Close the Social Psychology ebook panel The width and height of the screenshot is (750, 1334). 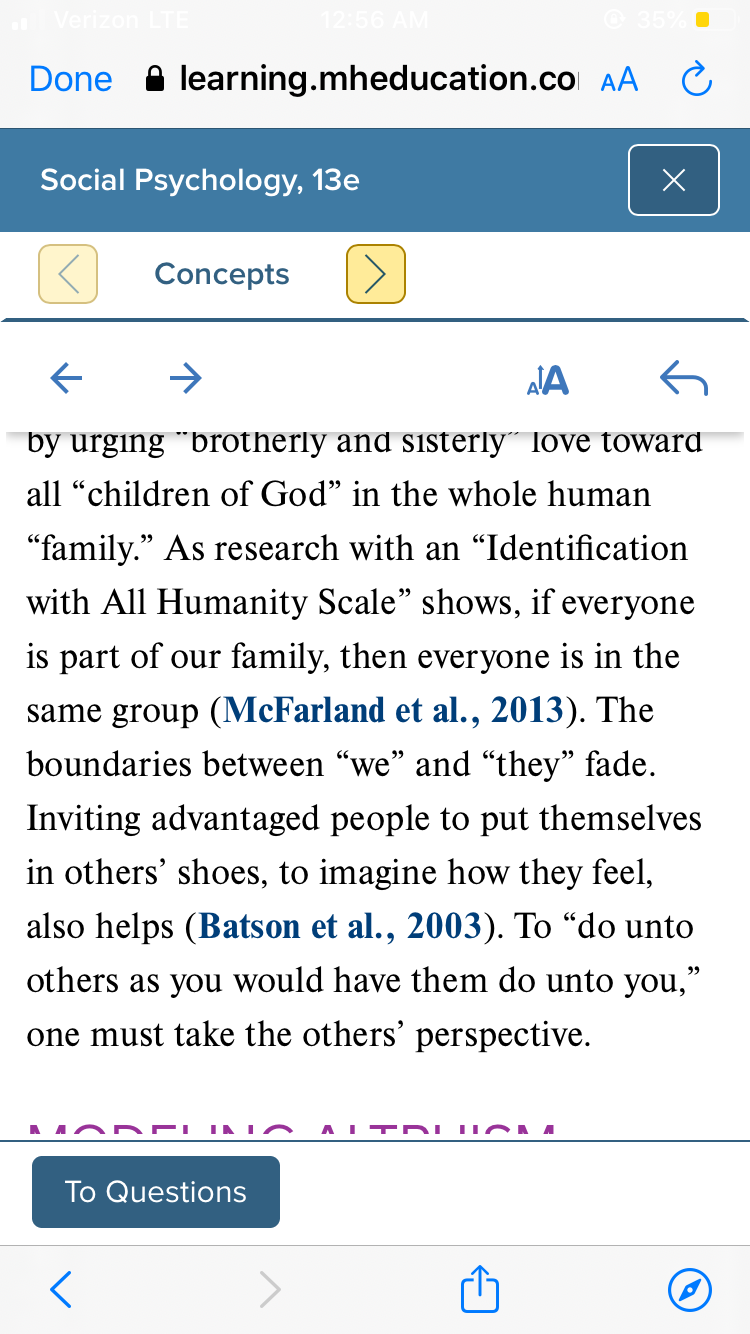pyautogui.click(x=674, y=180)
